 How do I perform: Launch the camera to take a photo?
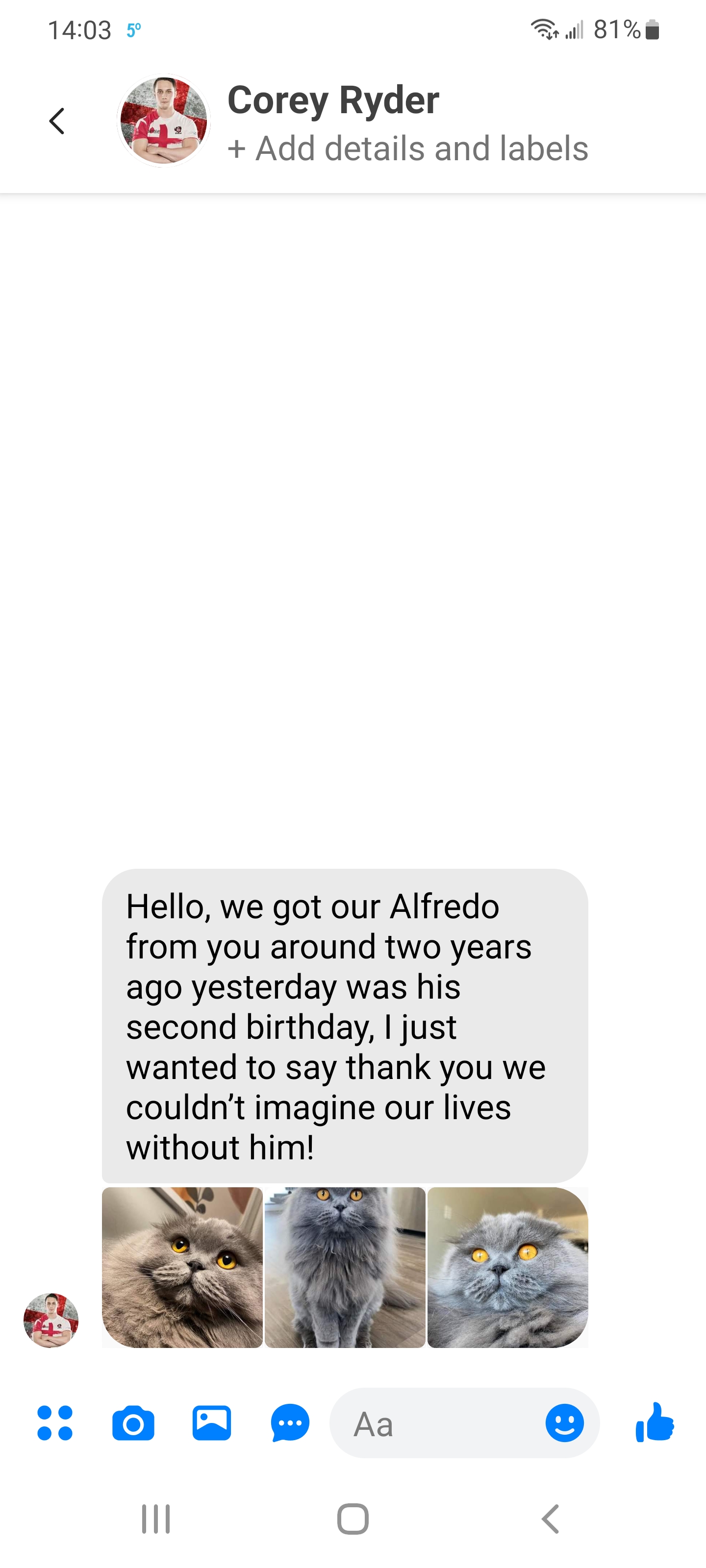(x=133, y=1423)
